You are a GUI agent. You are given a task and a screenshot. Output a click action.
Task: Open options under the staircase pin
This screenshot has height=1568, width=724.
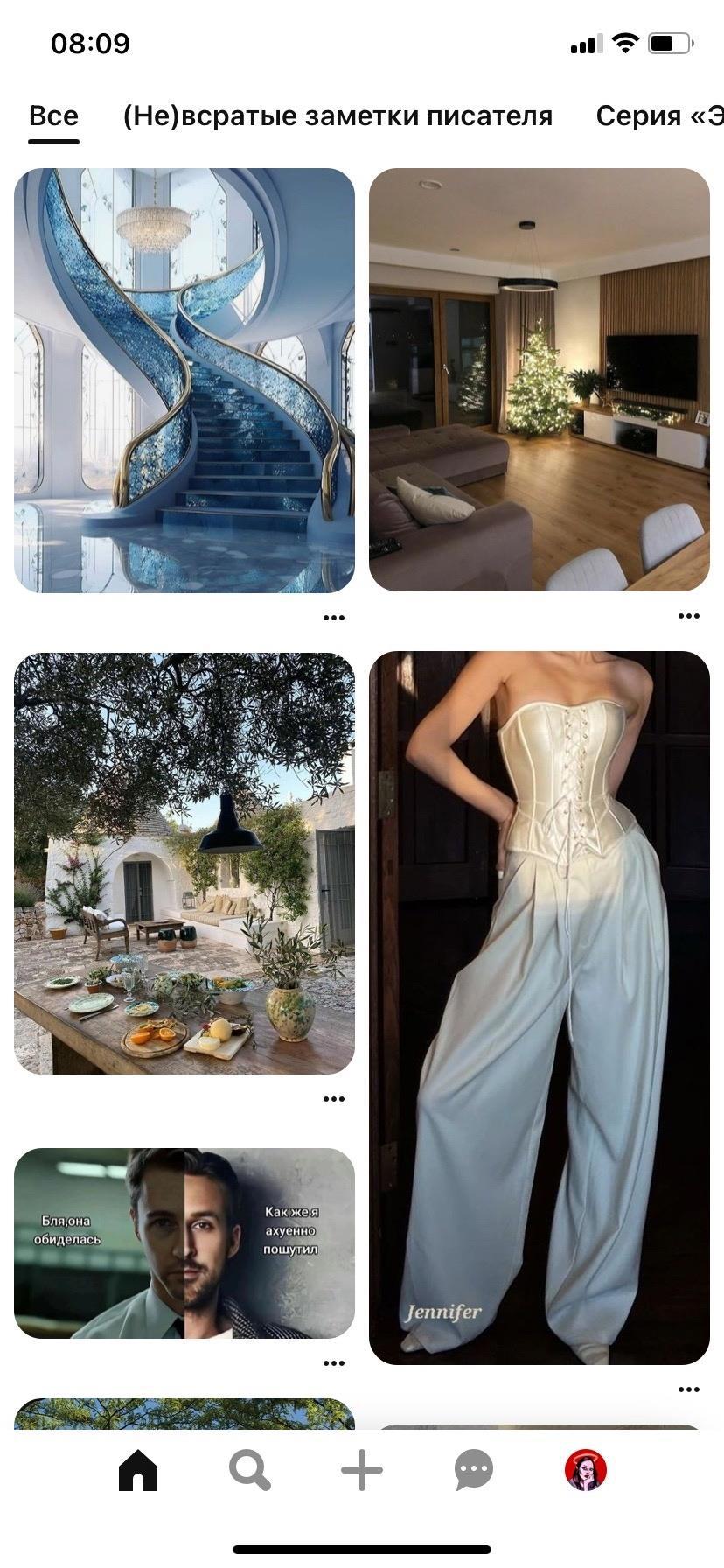point(334,618)
